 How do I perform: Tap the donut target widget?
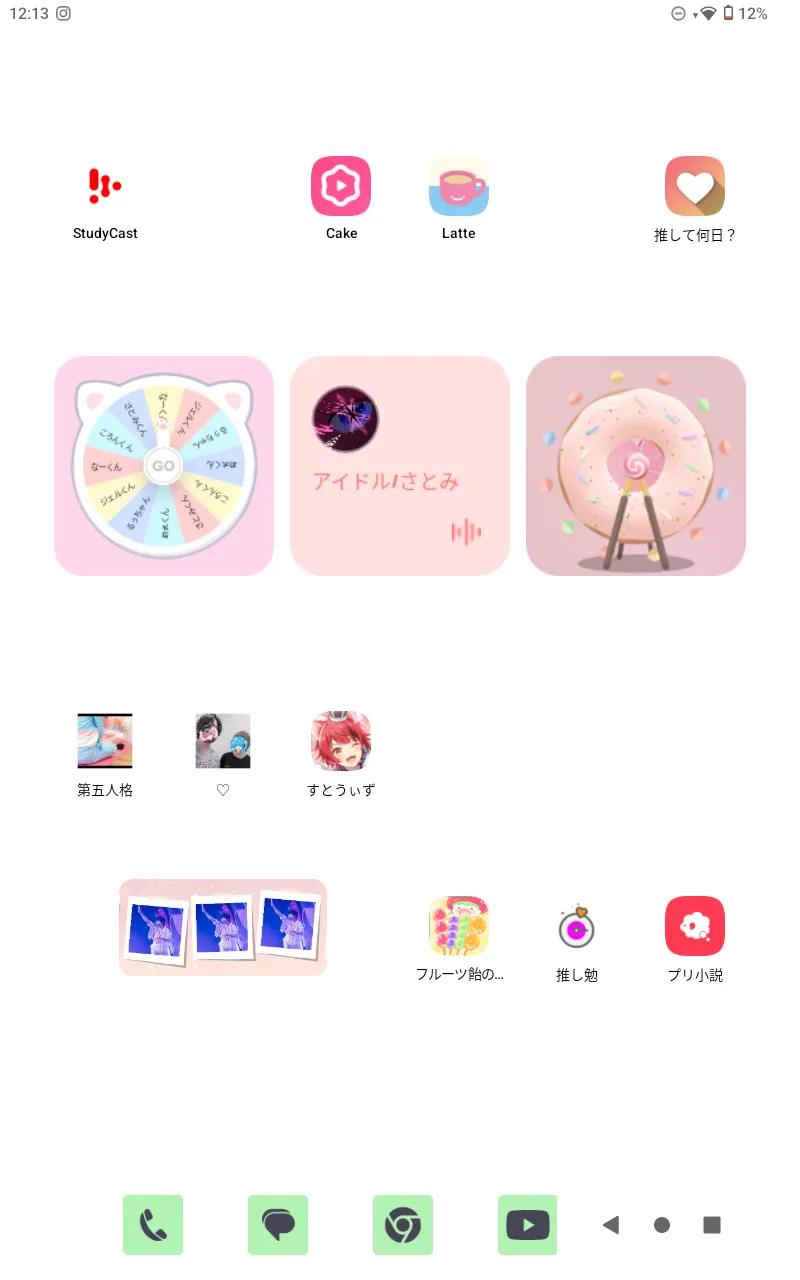coord(636,466)
